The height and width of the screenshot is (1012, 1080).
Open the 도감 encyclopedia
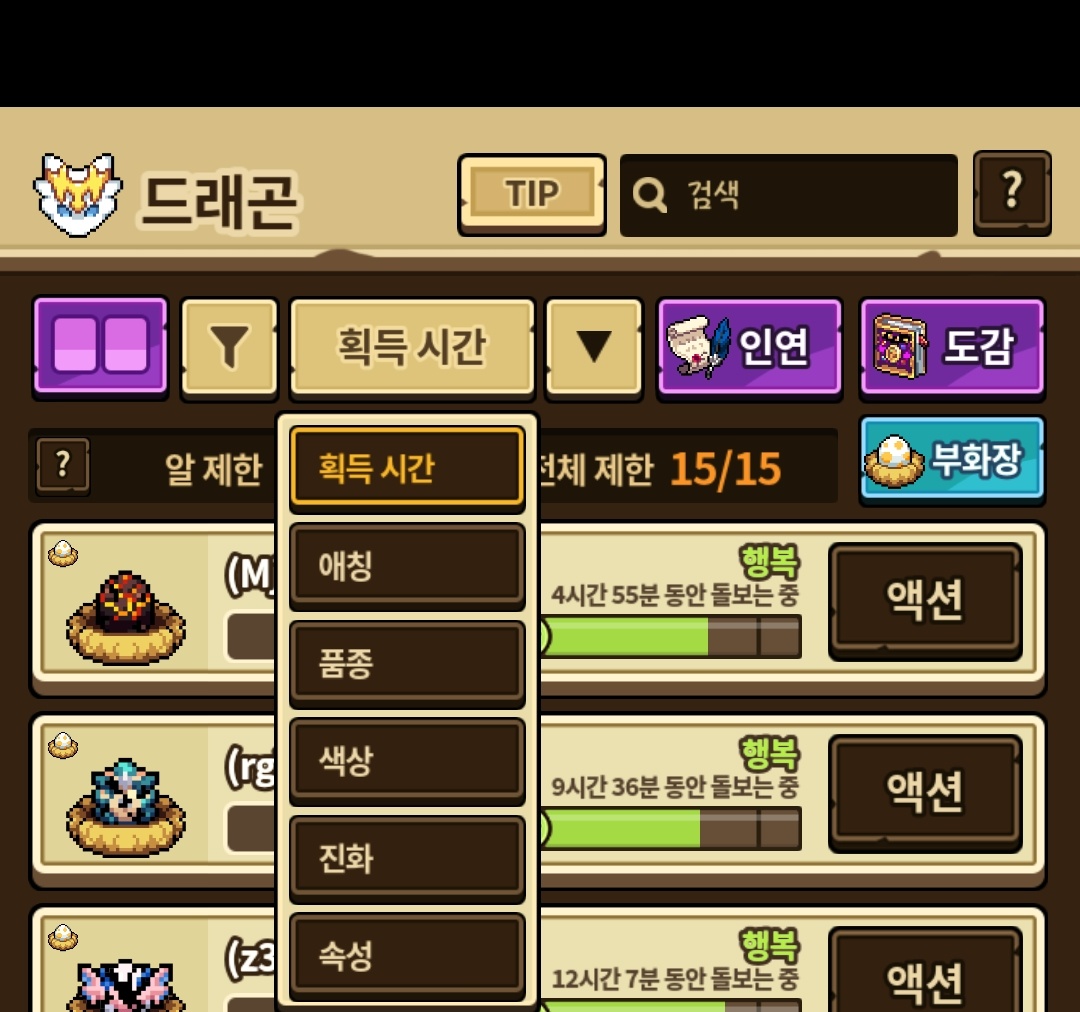coord(951,346)
